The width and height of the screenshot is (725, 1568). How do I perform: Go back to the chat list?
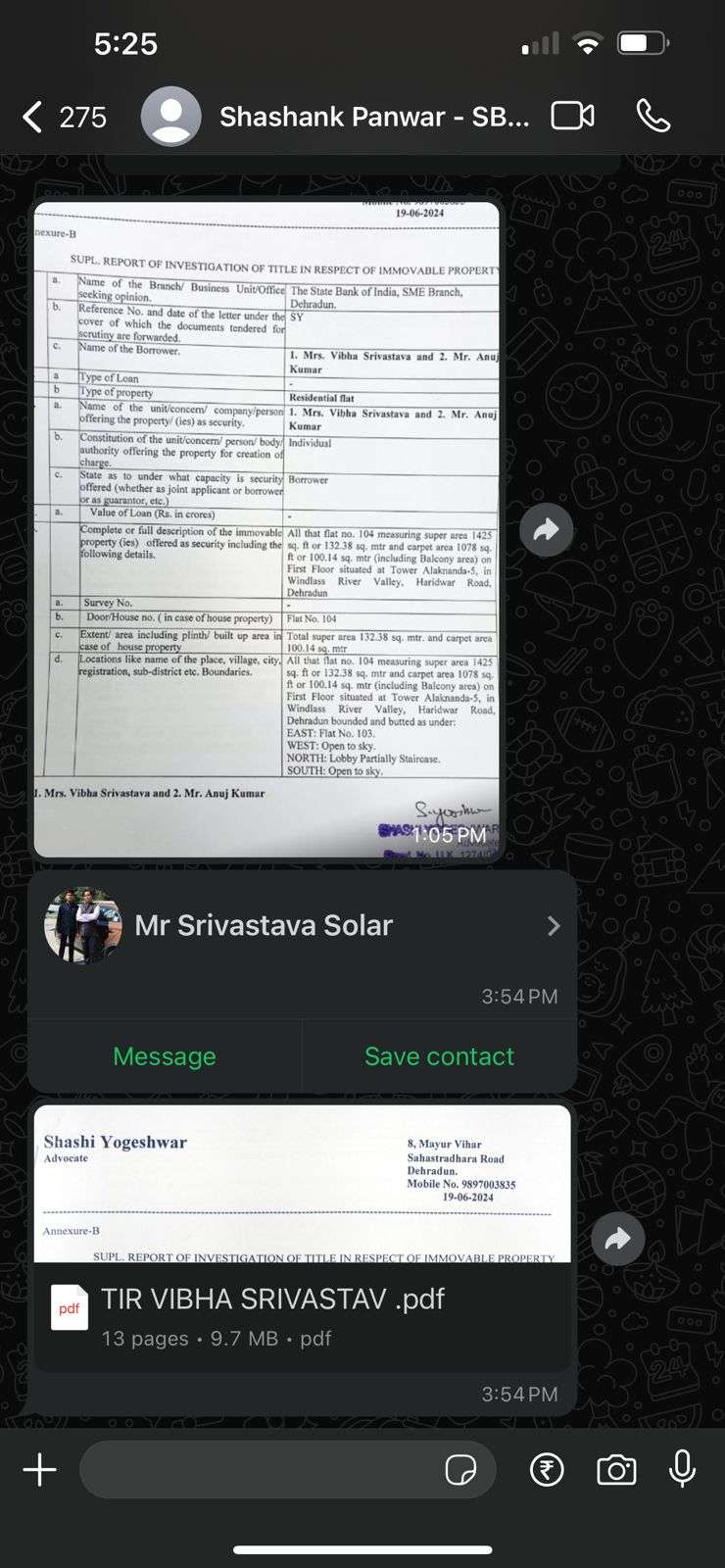63,118
